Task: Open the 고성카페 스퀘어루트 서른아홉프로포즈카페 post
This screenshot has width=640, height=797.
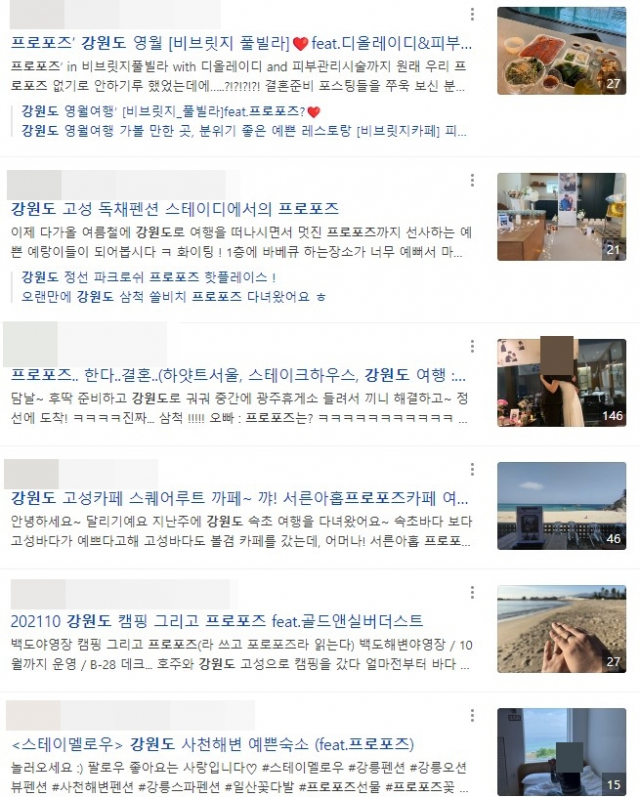Action: coord(239,498)
